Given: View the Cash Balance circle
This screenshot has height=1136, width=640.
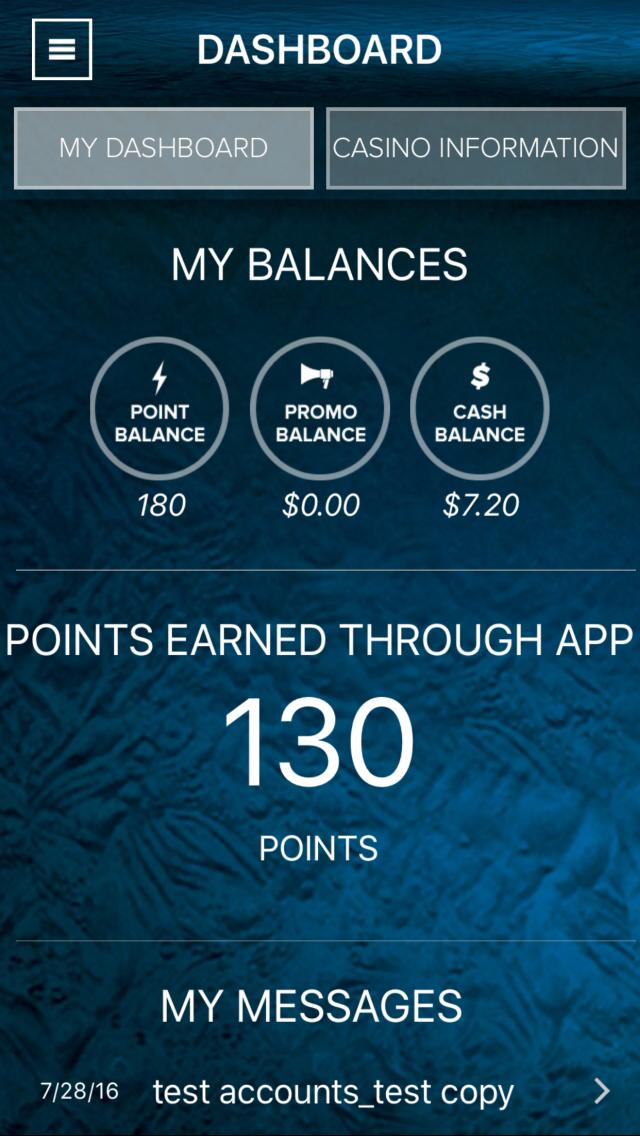Looking at the screenshot, I should click(480, 407).
